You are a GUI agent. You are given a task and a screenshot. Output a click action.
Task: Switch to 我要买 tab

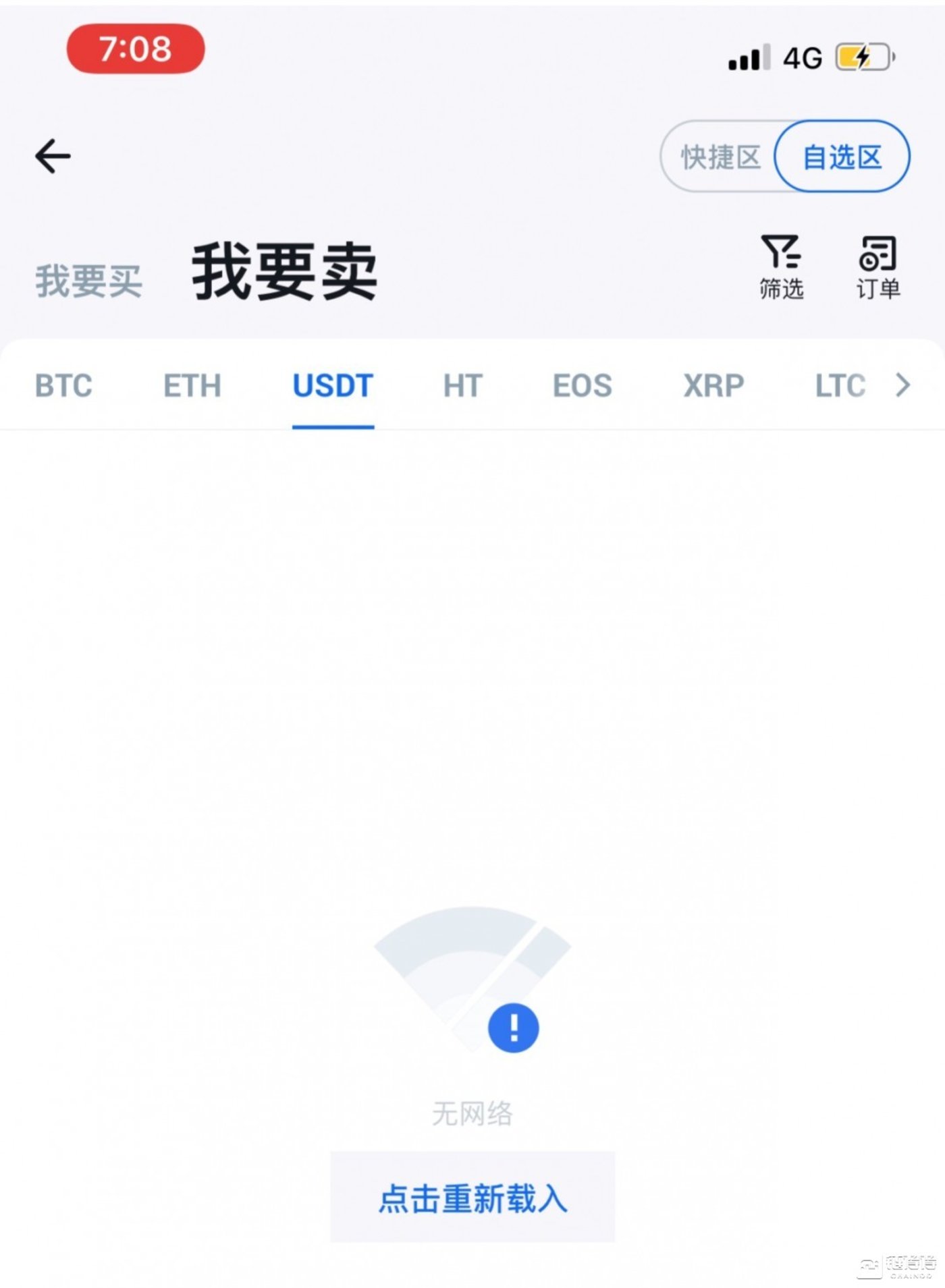click(89, 281)
